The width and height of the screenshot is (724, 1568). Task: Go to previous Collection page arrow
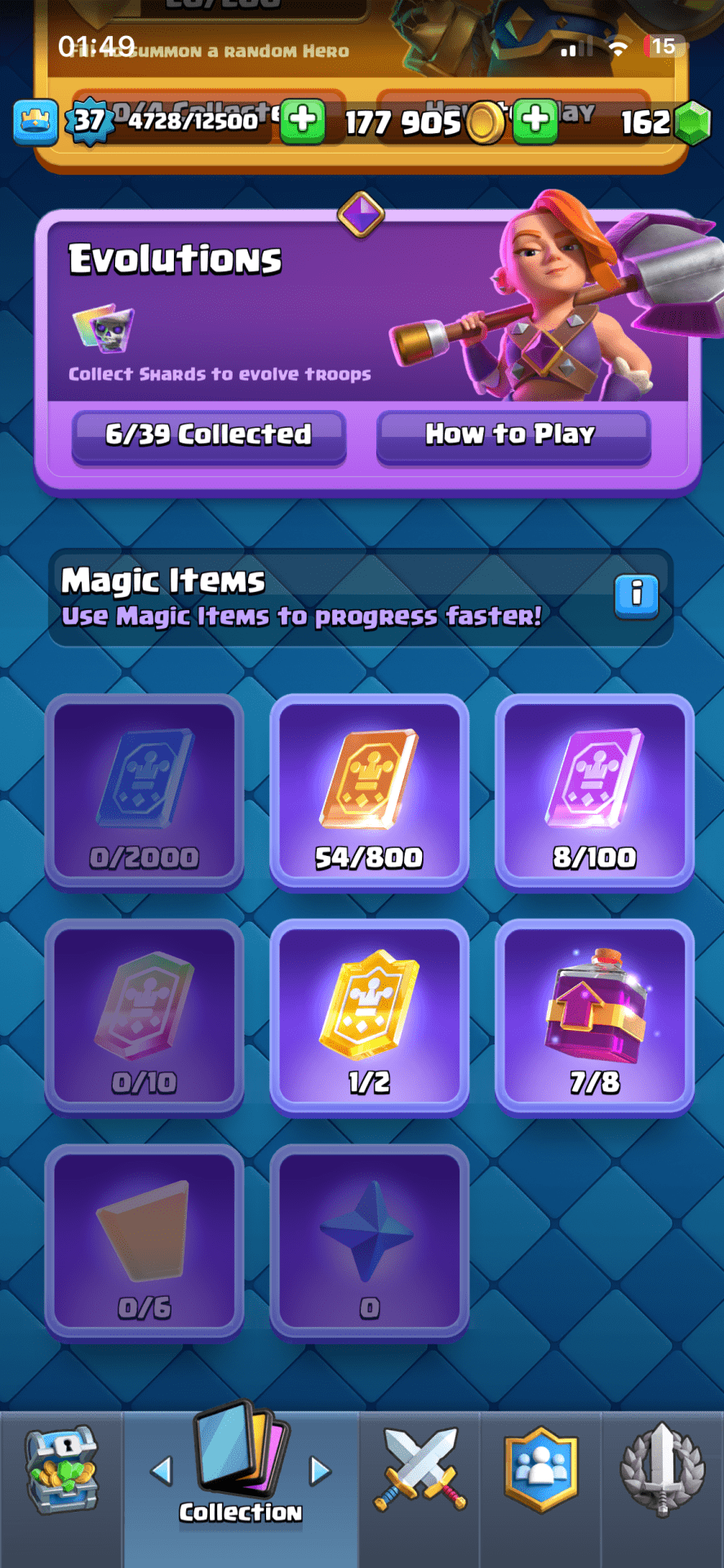pos(162,1472)
